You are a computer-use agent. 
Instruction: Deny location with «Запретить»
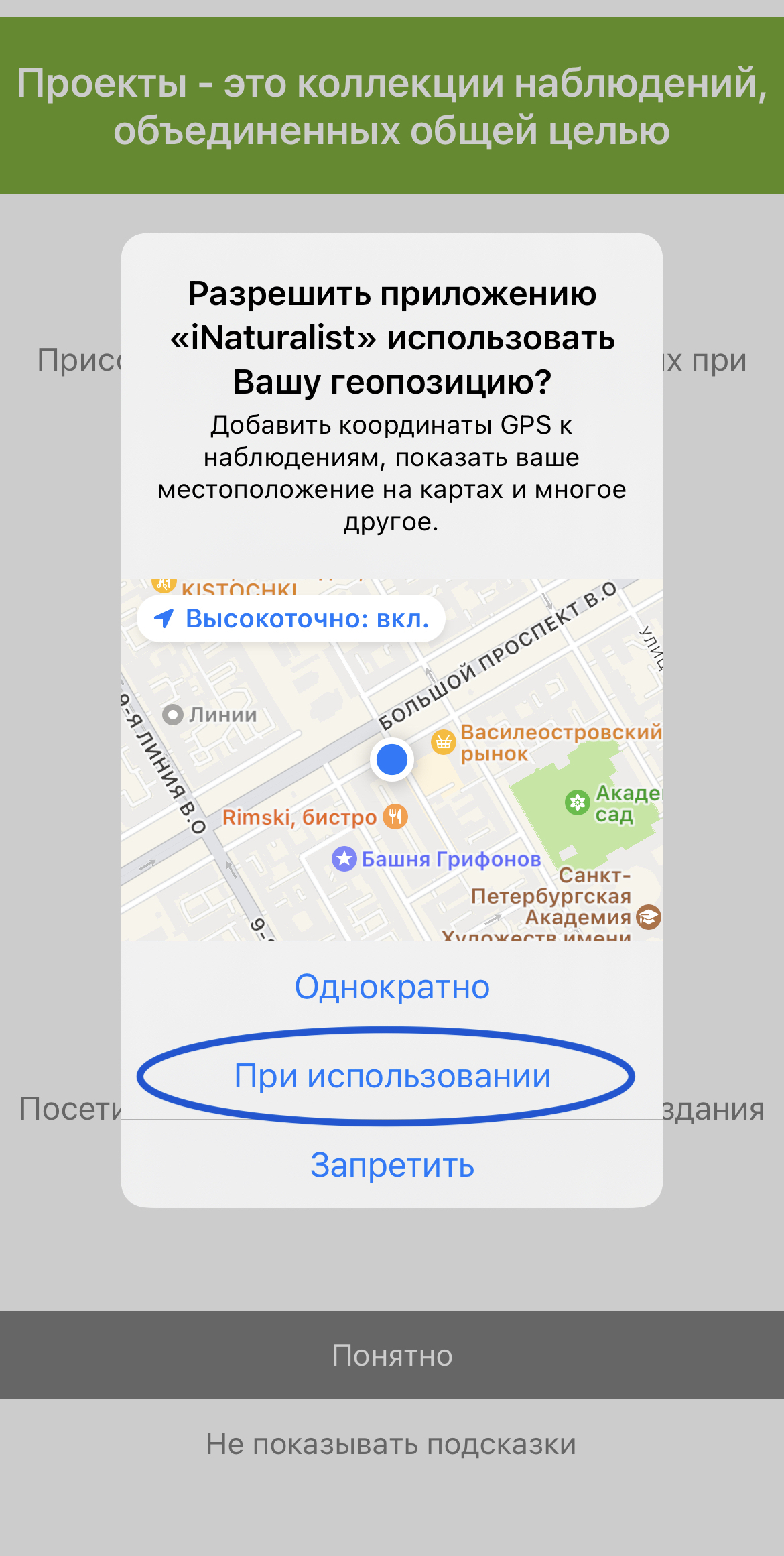392,1165
